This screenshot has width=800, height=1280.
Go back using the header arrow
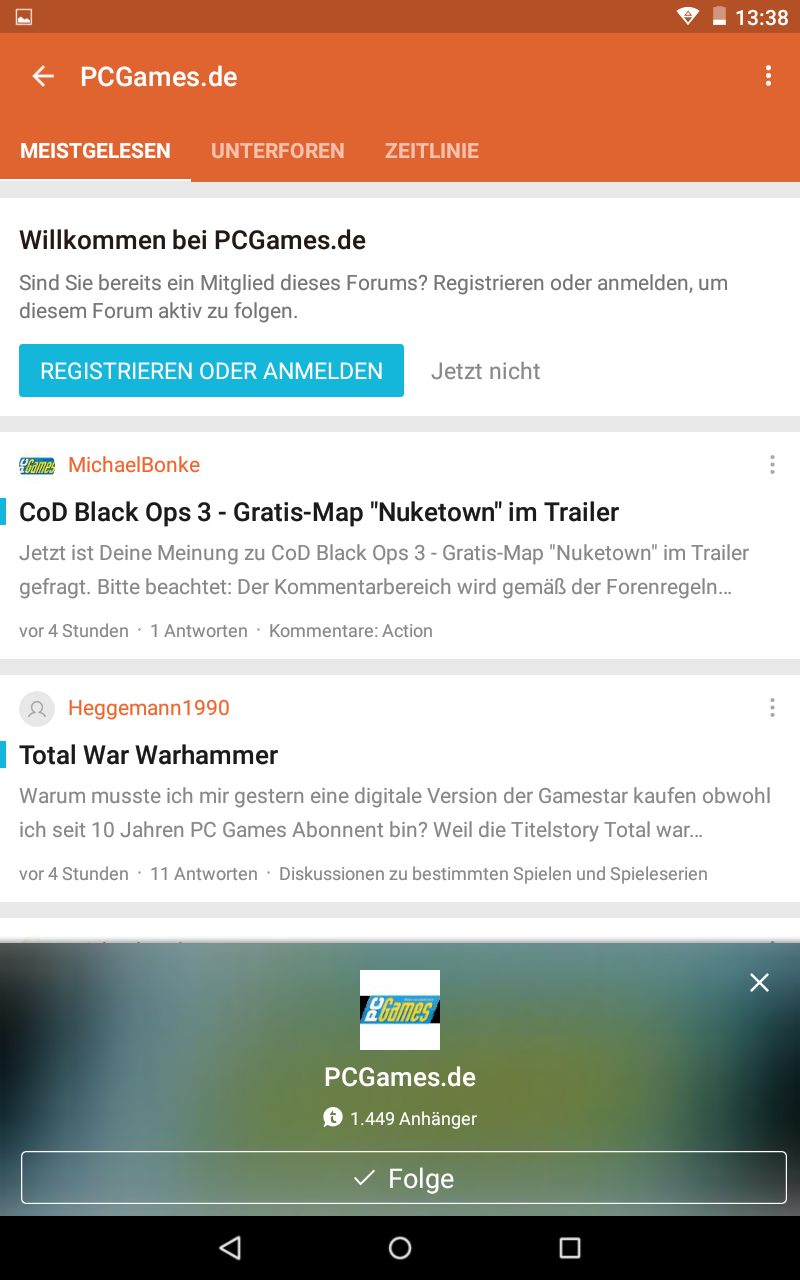(42, 77)
